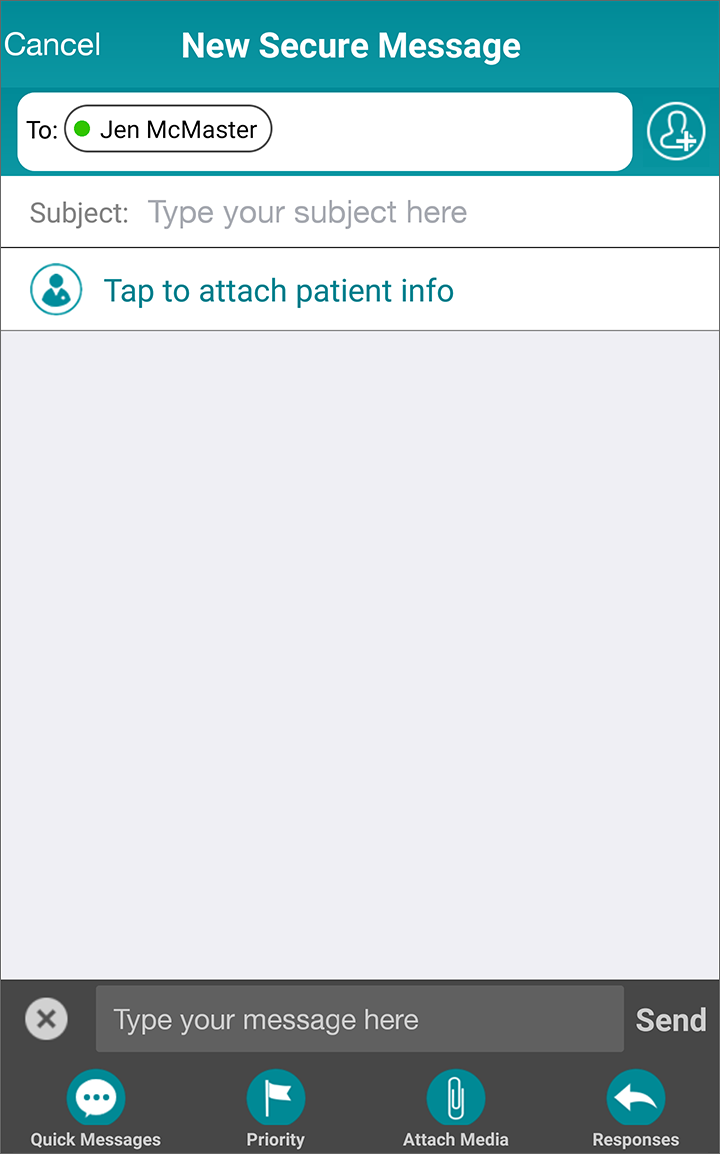This screenshot has width=720, height=1154.
Task: Focus the message text field
Action: (x=359, y=1019)
